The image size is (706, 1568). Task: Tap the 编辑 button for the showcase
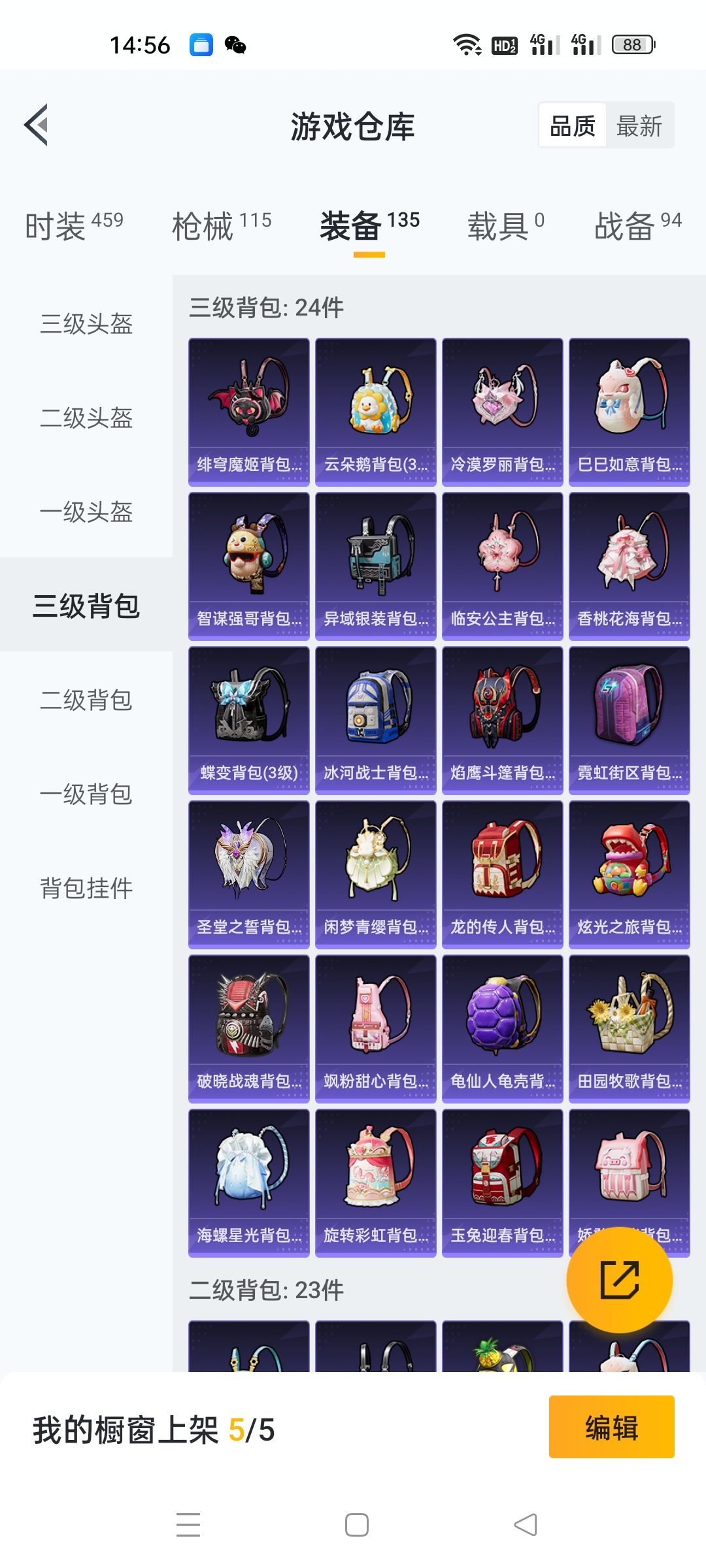(x=611, y=1427)
